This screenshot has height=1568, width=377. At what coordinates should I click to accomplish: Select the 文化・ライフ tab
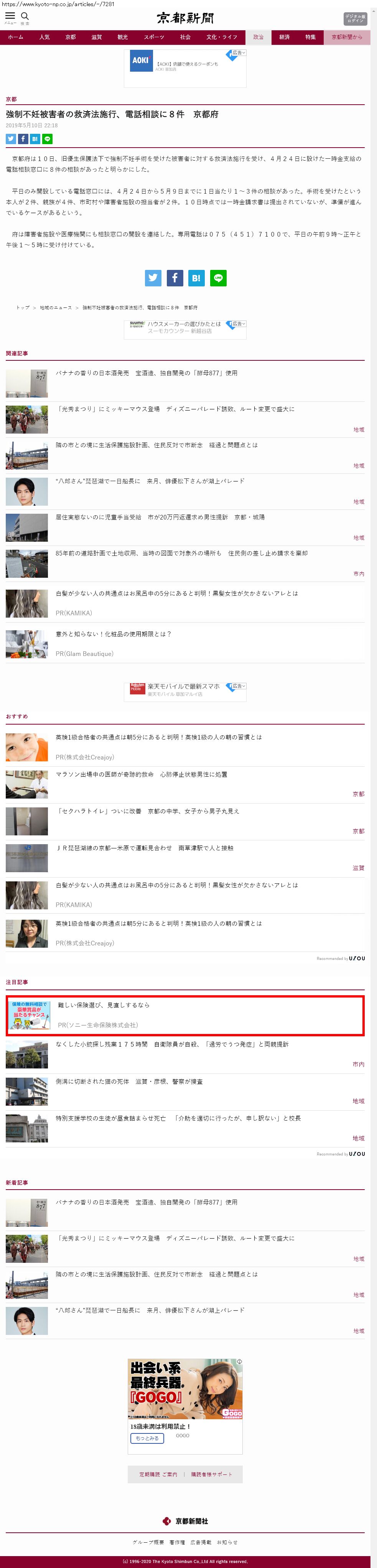222,37
